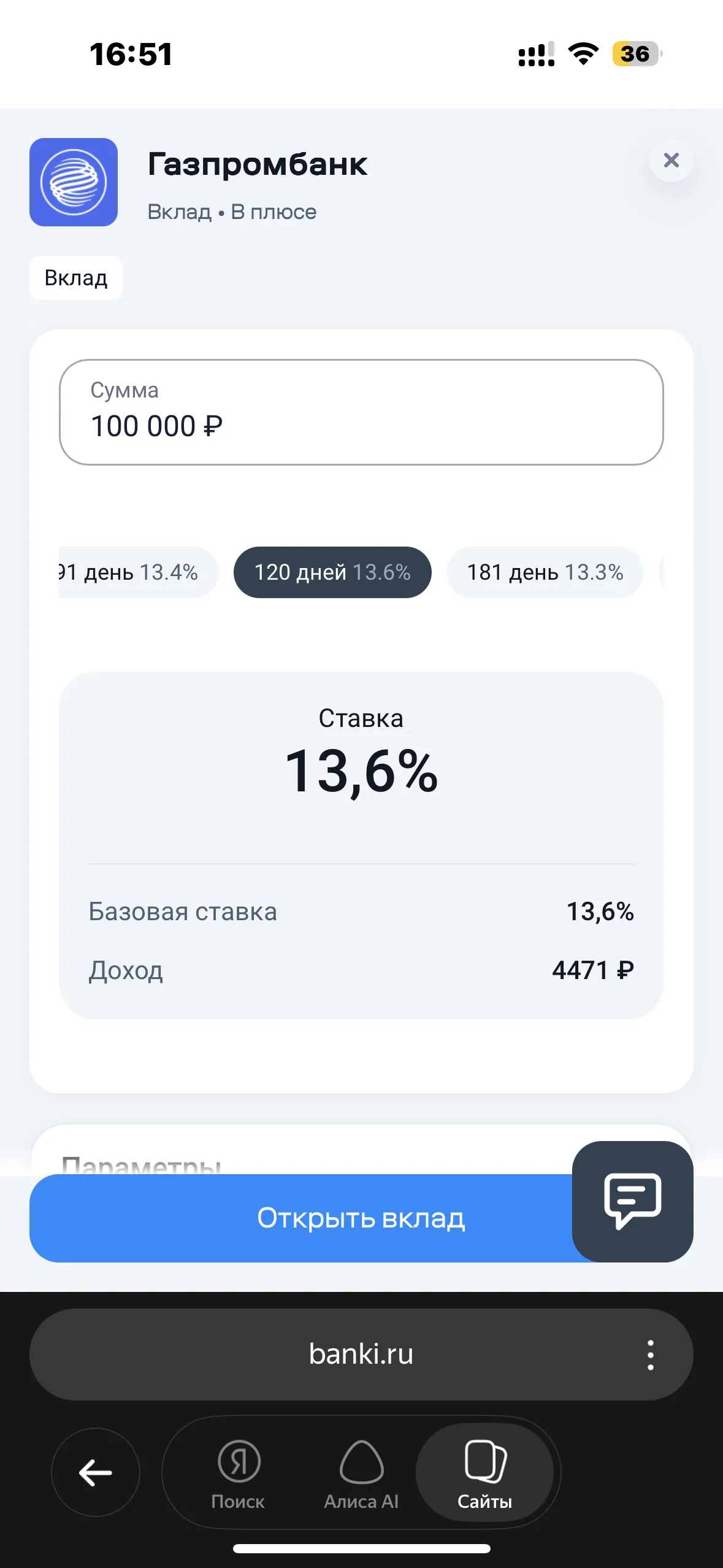This screenshot has height=1568, width=723.
Task: Select the 120 дней 13.6% term
Action: click(332, 572)
